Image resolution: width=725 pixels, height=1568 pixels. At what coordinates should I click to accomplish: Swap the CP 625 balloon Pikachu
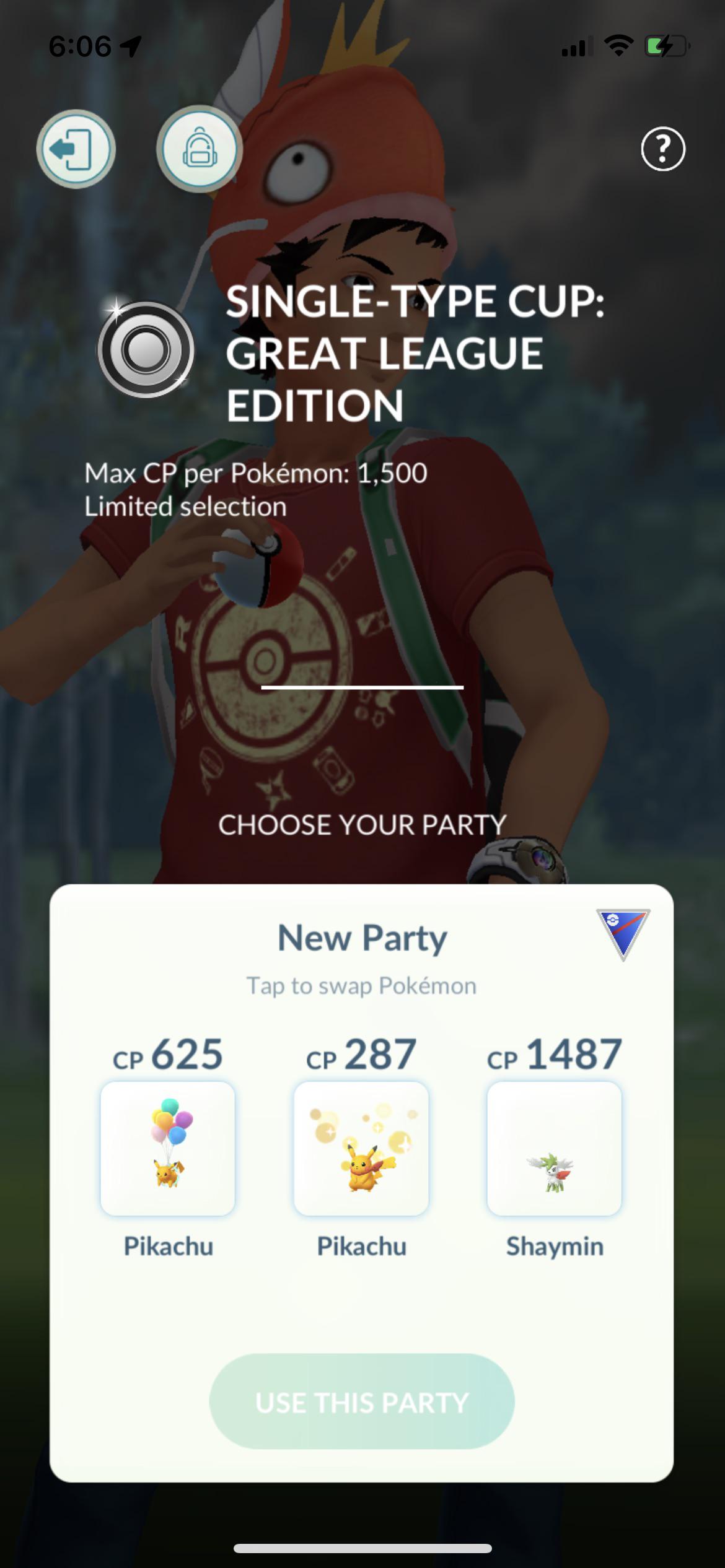click(167, 1148)
